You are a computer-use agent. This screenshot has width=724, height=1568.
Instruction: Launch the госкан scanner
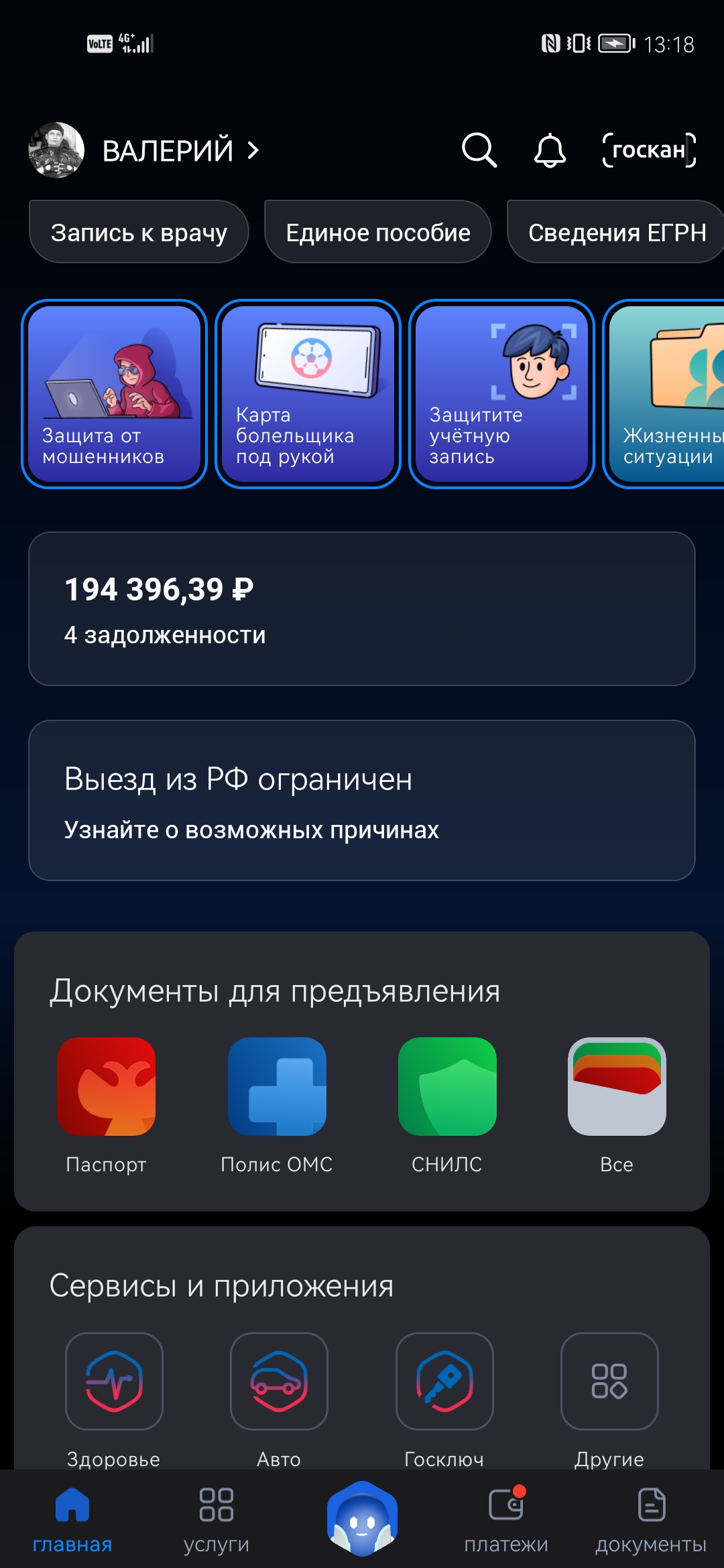649,150
